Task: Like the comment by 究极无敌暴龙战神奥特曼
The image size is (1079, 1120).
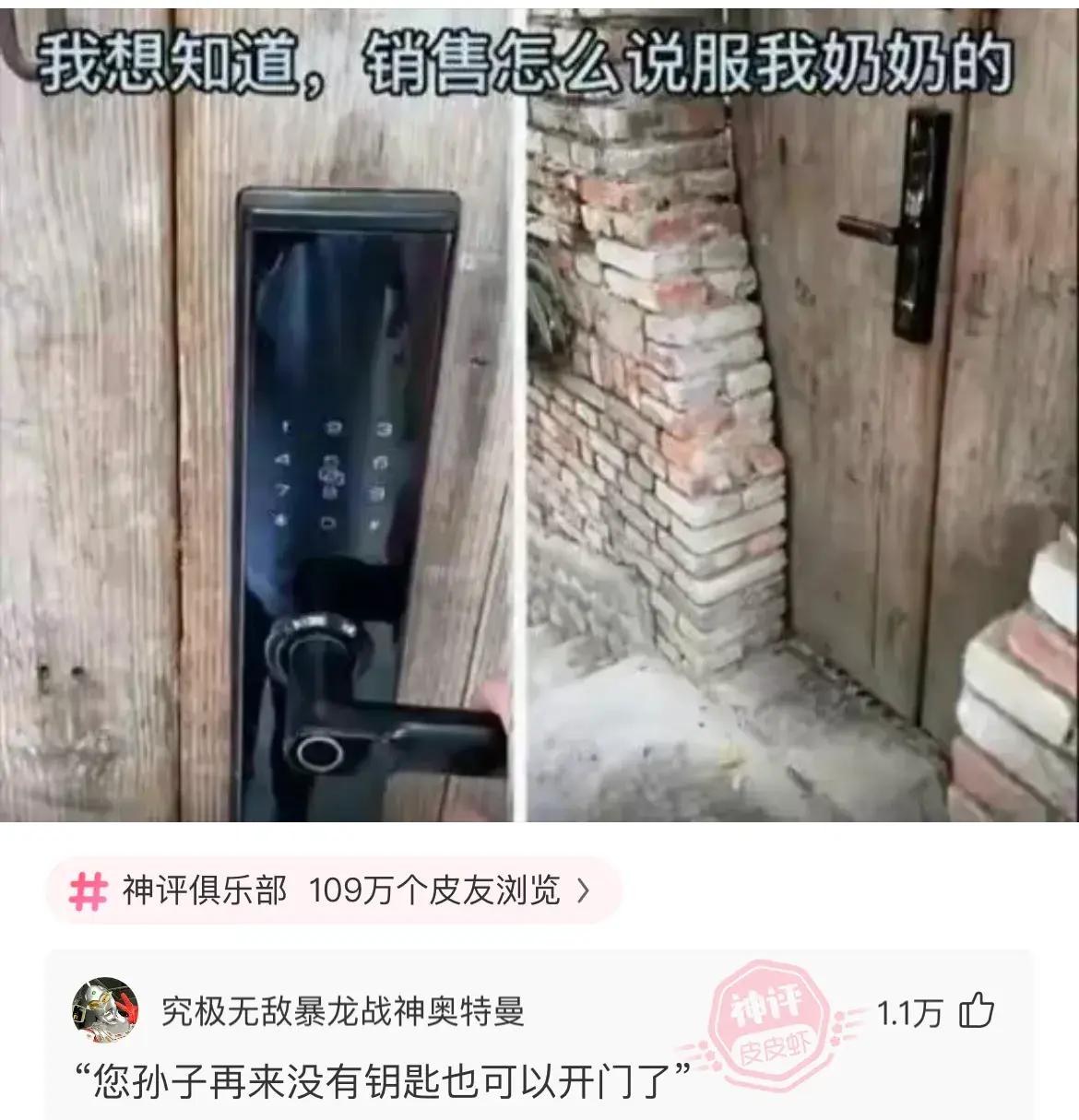Action: [977, 1011]
